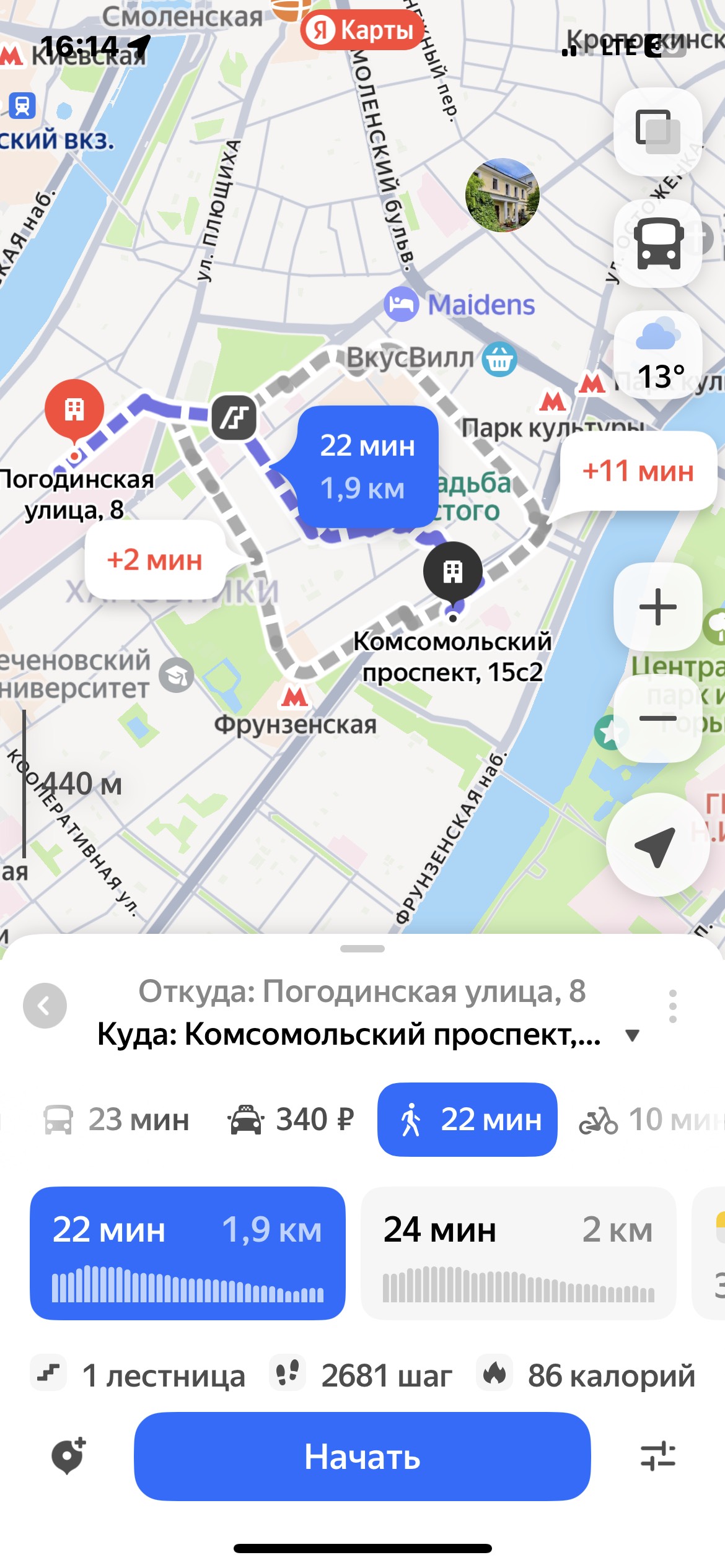
Task: Open route settings sliders
Action: click(x=658, y=1457)
